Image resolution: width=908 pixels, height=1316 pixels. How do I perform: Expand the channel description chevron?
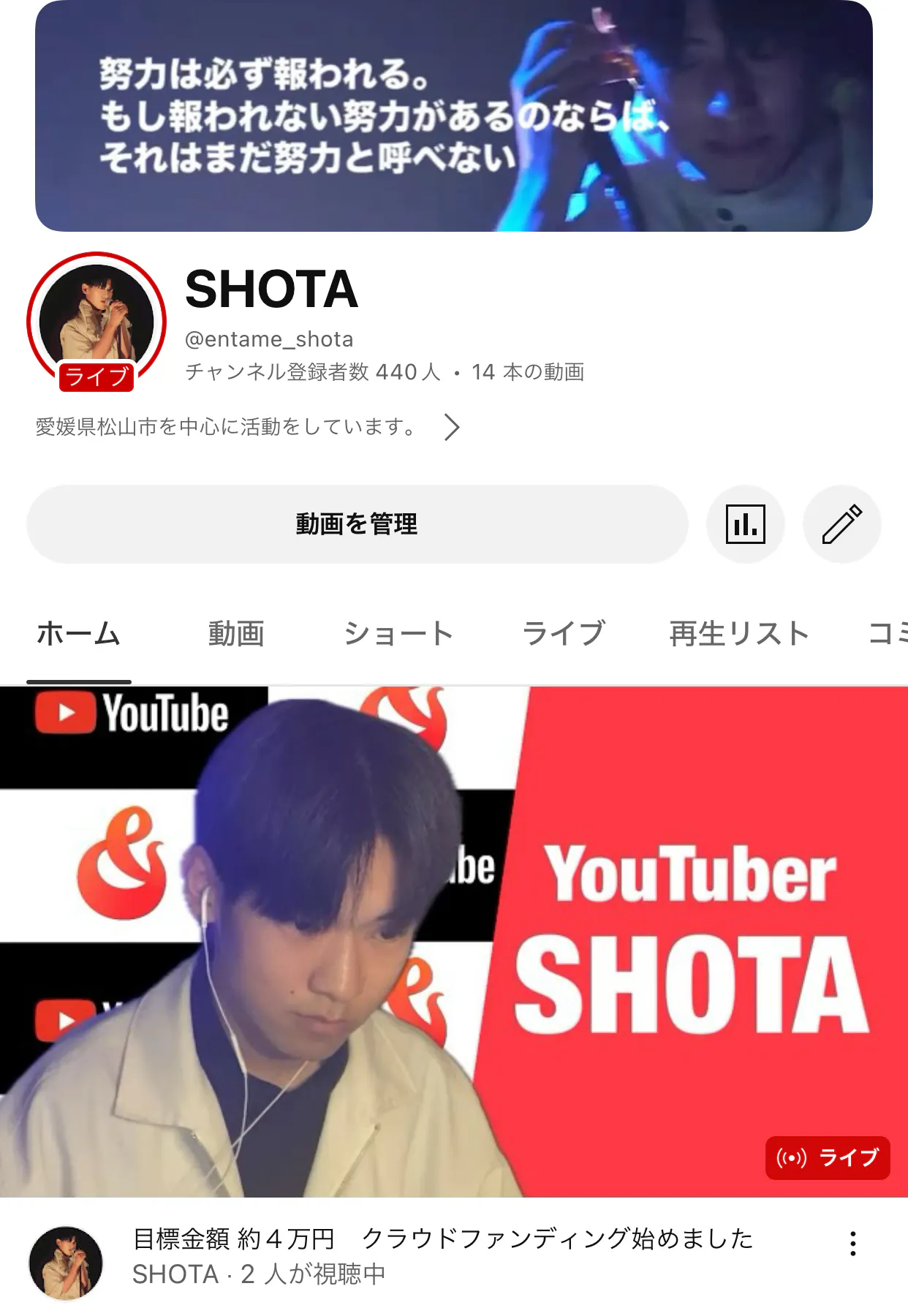tap(452, 427)
